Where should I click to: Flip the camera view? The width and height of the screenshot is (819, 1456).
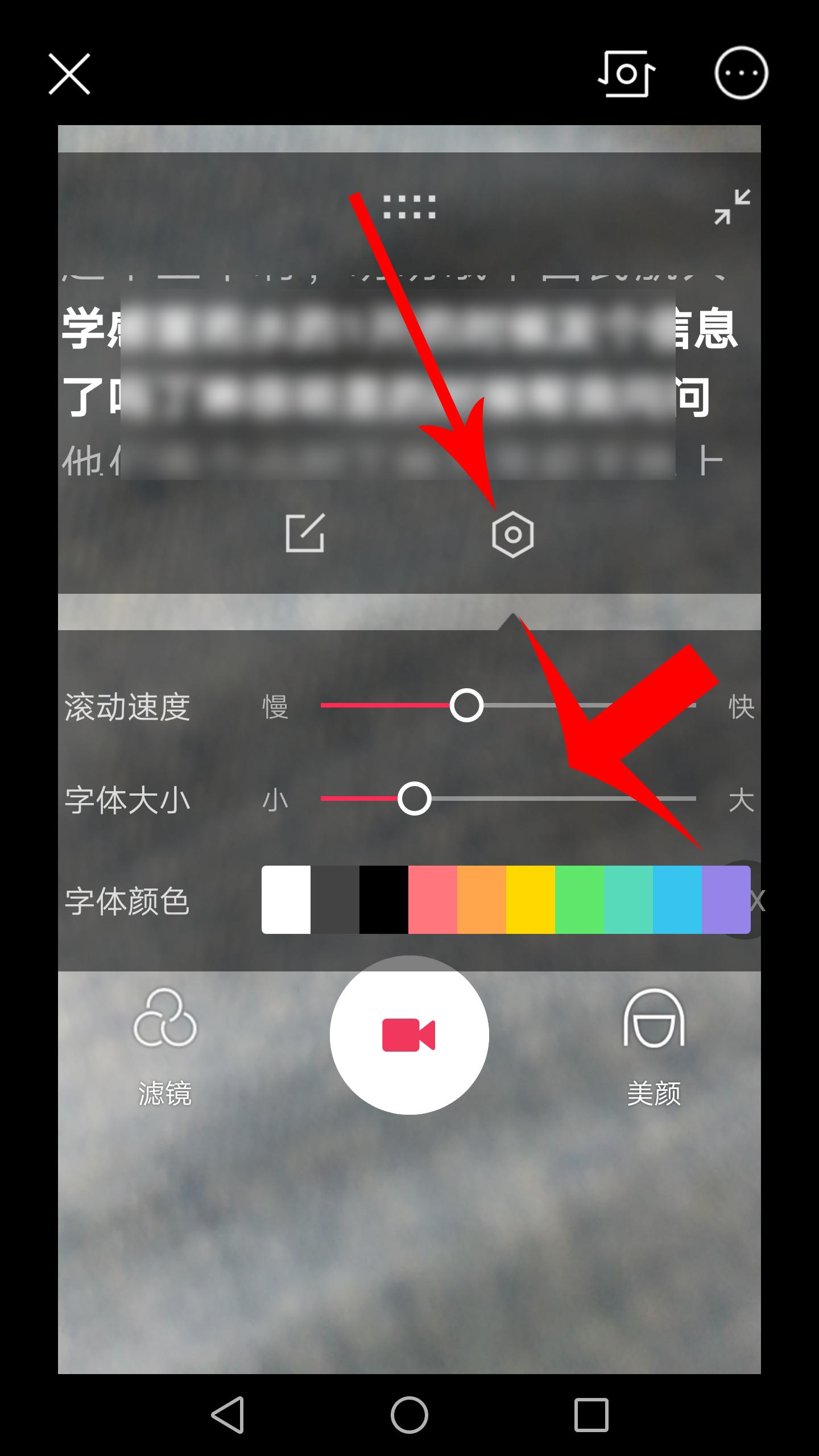coord(626,74)
